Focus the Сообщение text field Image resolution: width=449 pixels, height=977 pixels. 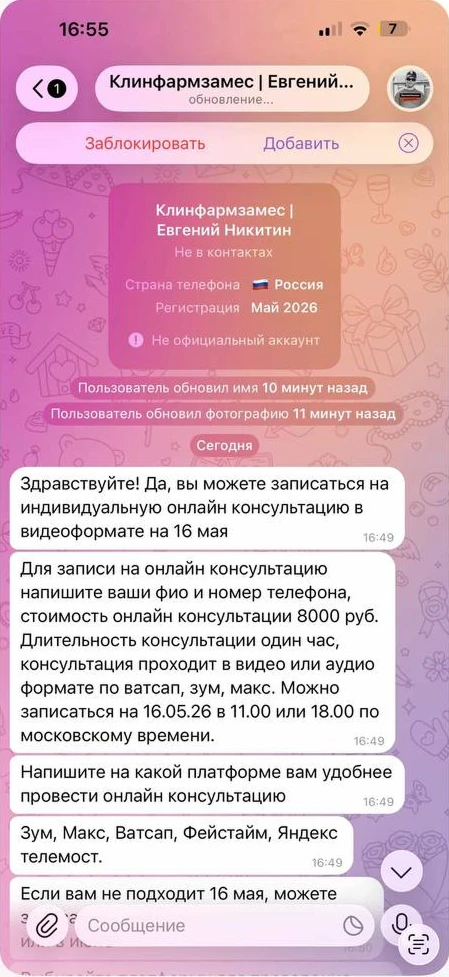[212, 926]
